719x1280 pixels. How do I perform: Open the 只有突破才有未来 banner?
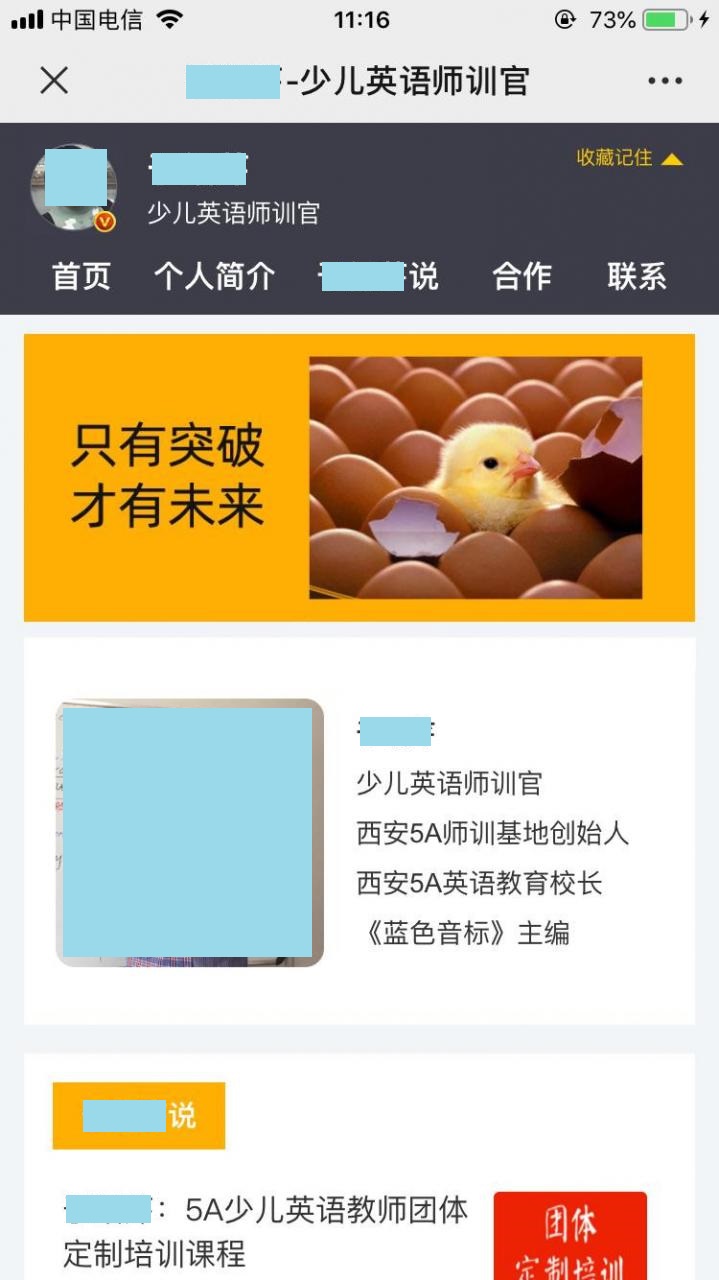coord(359,477)
